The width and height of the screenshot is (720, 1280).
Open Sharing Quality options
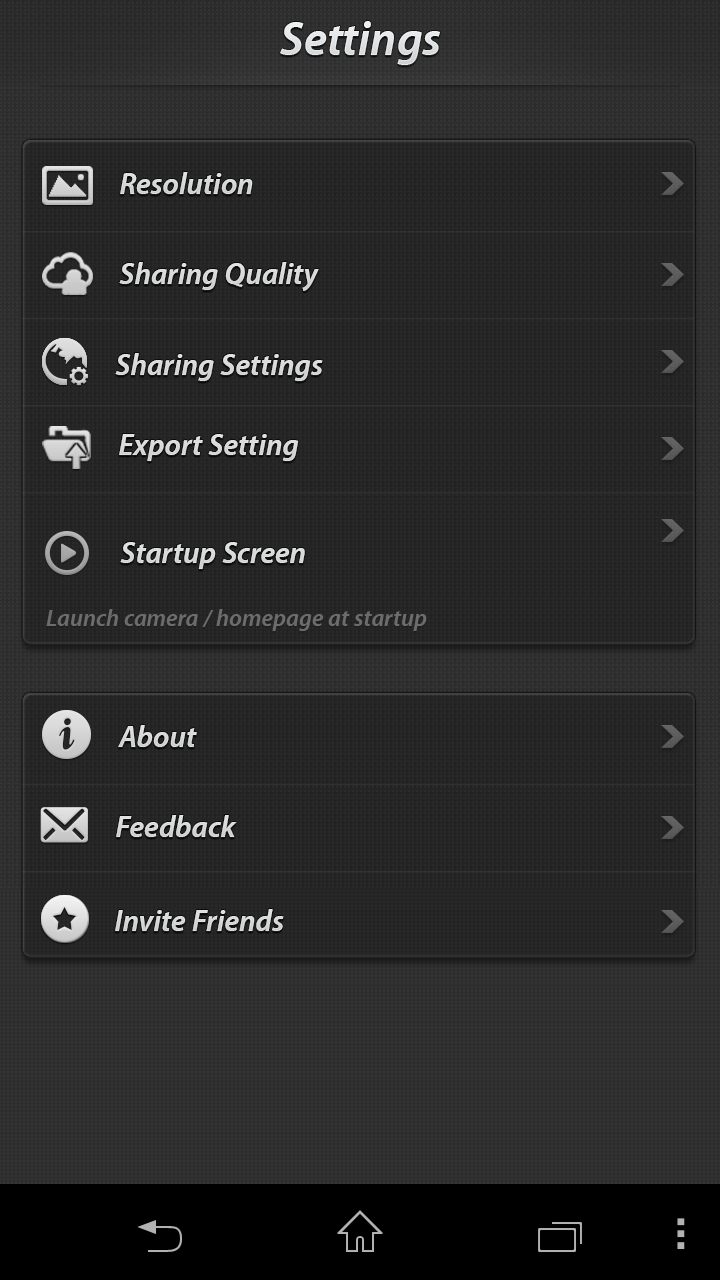(x=359, y=275)
